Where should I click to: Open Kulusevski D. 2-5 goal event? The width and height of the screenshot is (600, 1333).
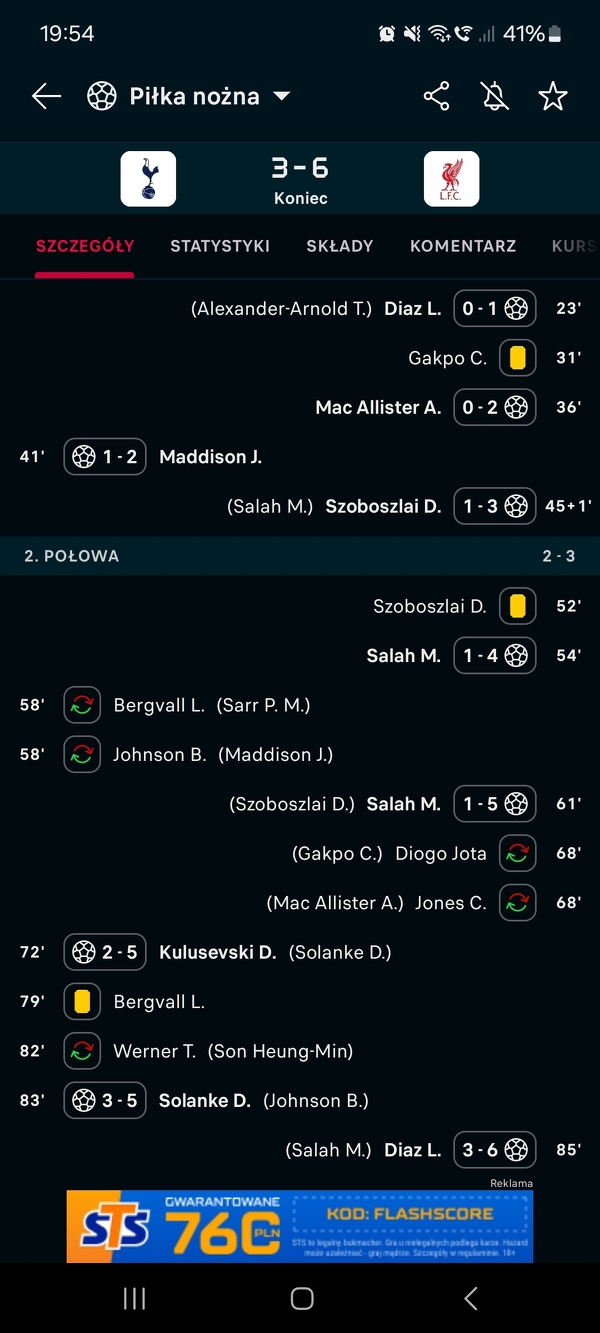(x=217, y=953)
